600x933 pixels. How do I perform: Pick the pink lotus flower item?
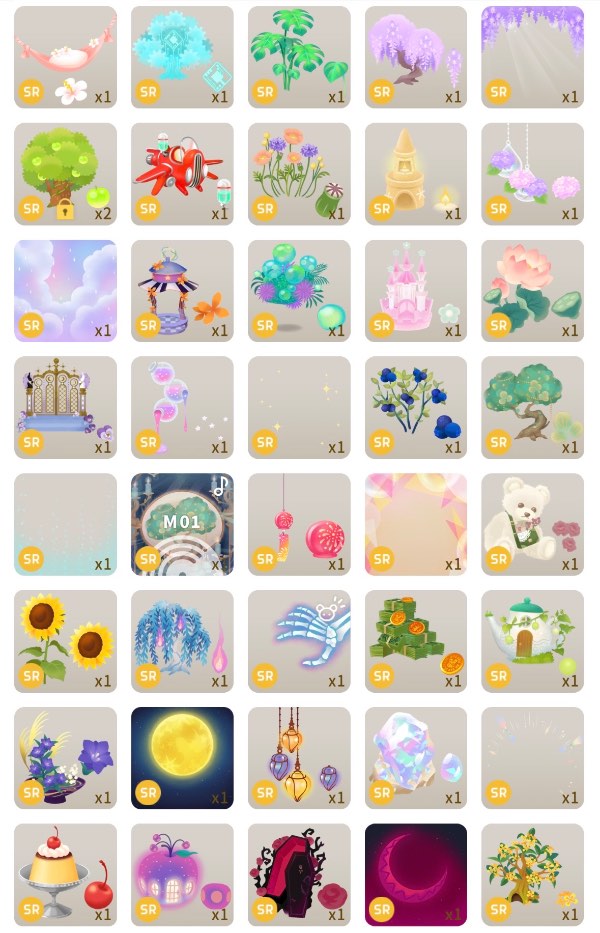[x=532, y=291]
